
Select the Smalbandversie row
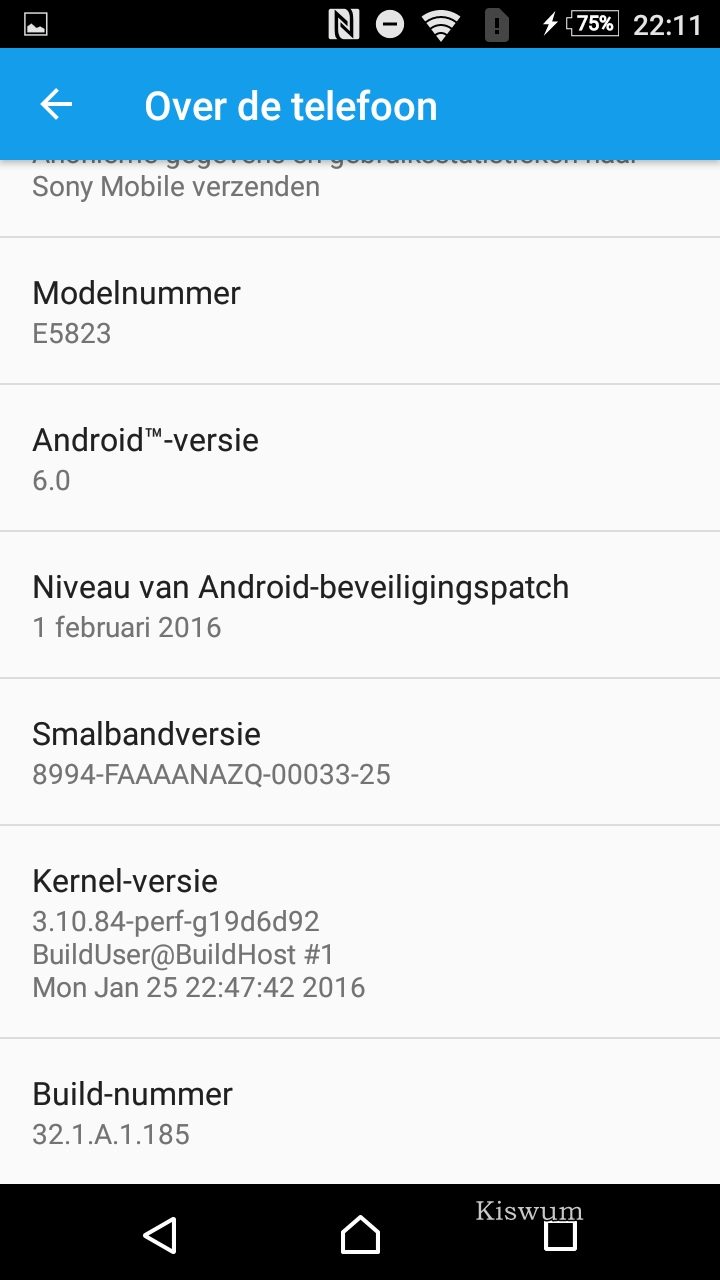pos(360,752)
